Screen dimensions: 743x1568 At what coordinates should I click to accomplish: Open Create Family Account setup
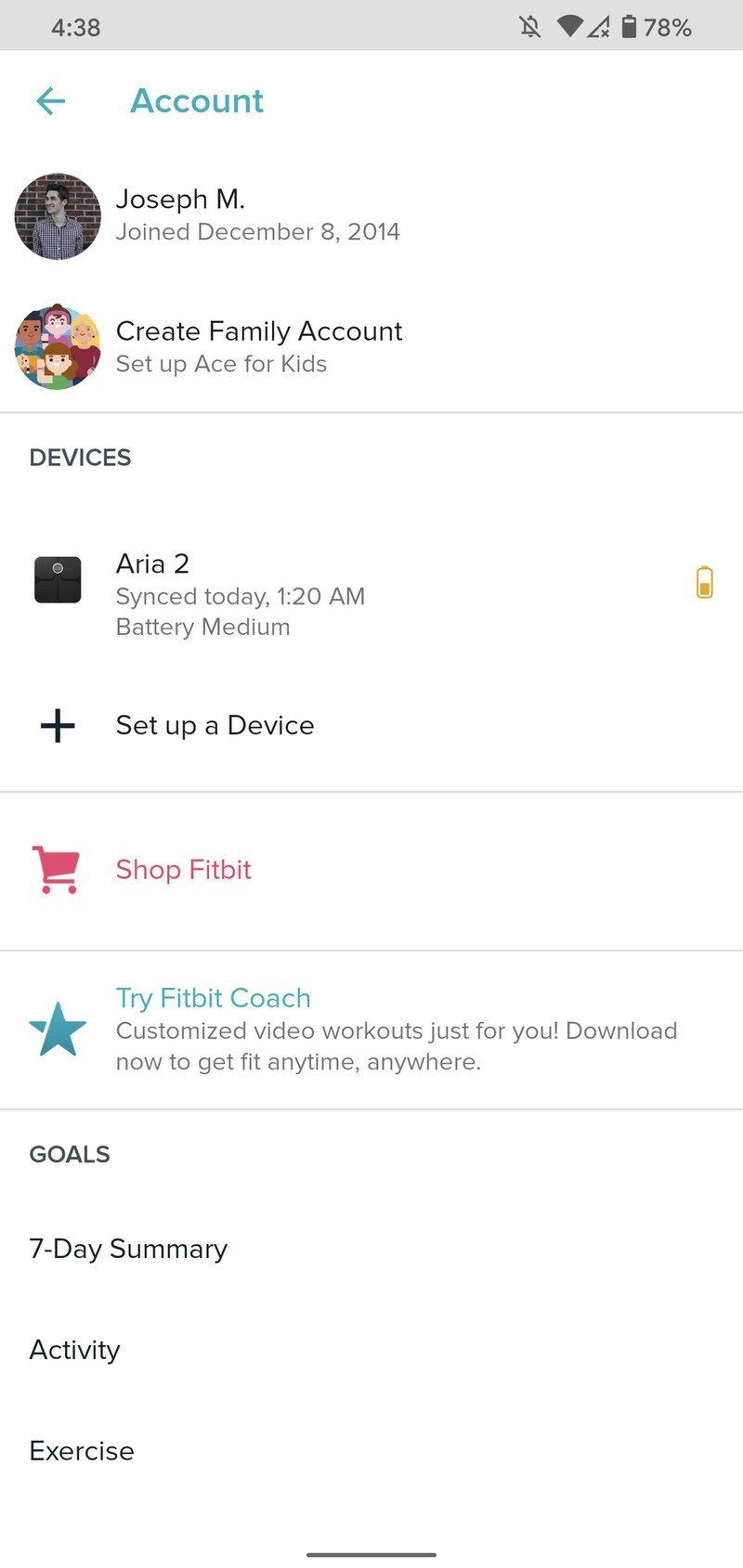258,330
